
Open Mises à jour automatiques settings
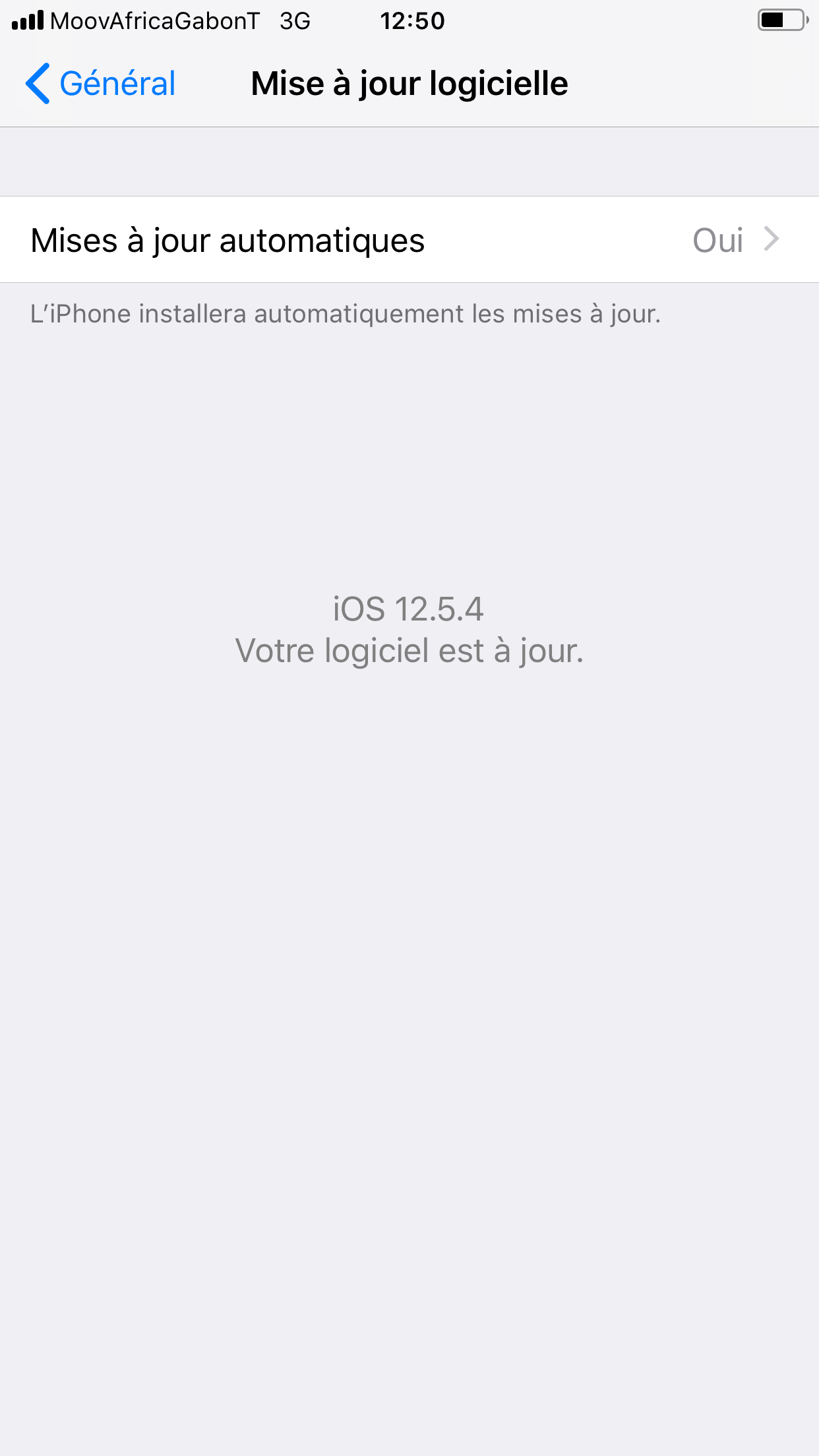(x=409, y=239)
